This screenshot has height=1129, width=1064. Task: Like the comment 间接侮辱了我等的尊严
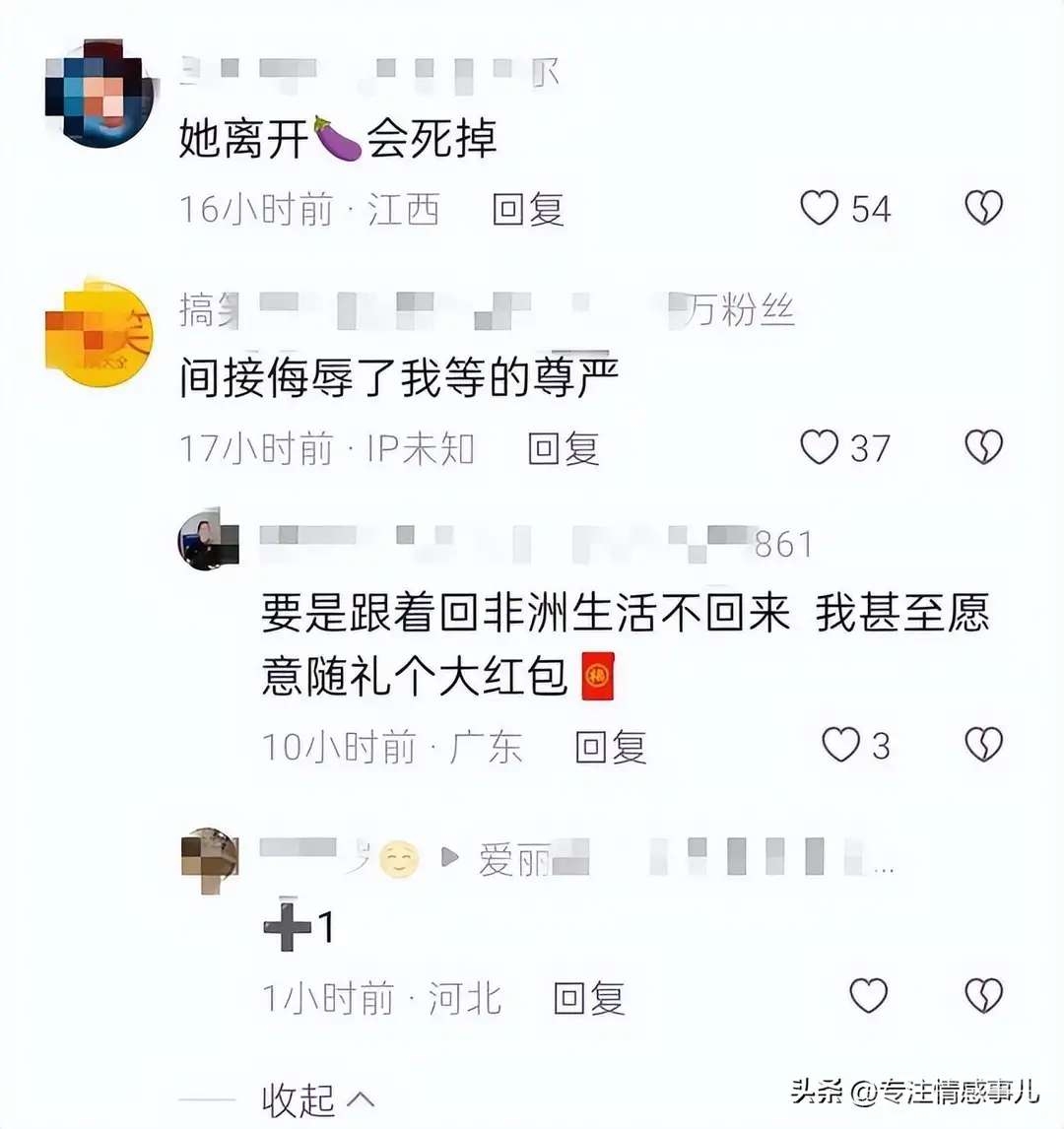(x=819, y=447)
